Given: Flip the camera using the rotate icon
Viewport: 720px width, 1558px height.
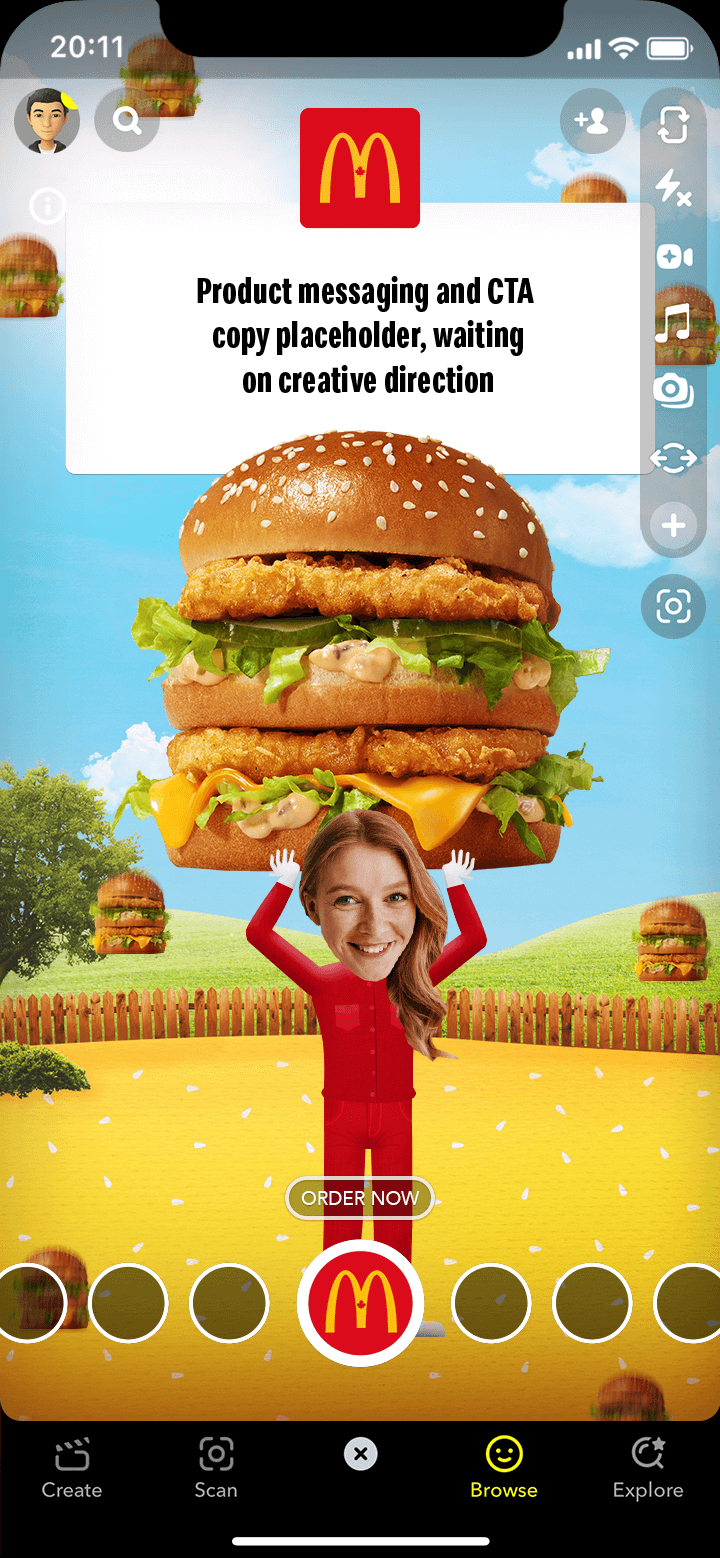Looking at the screenshot, I should coord(673,125).
